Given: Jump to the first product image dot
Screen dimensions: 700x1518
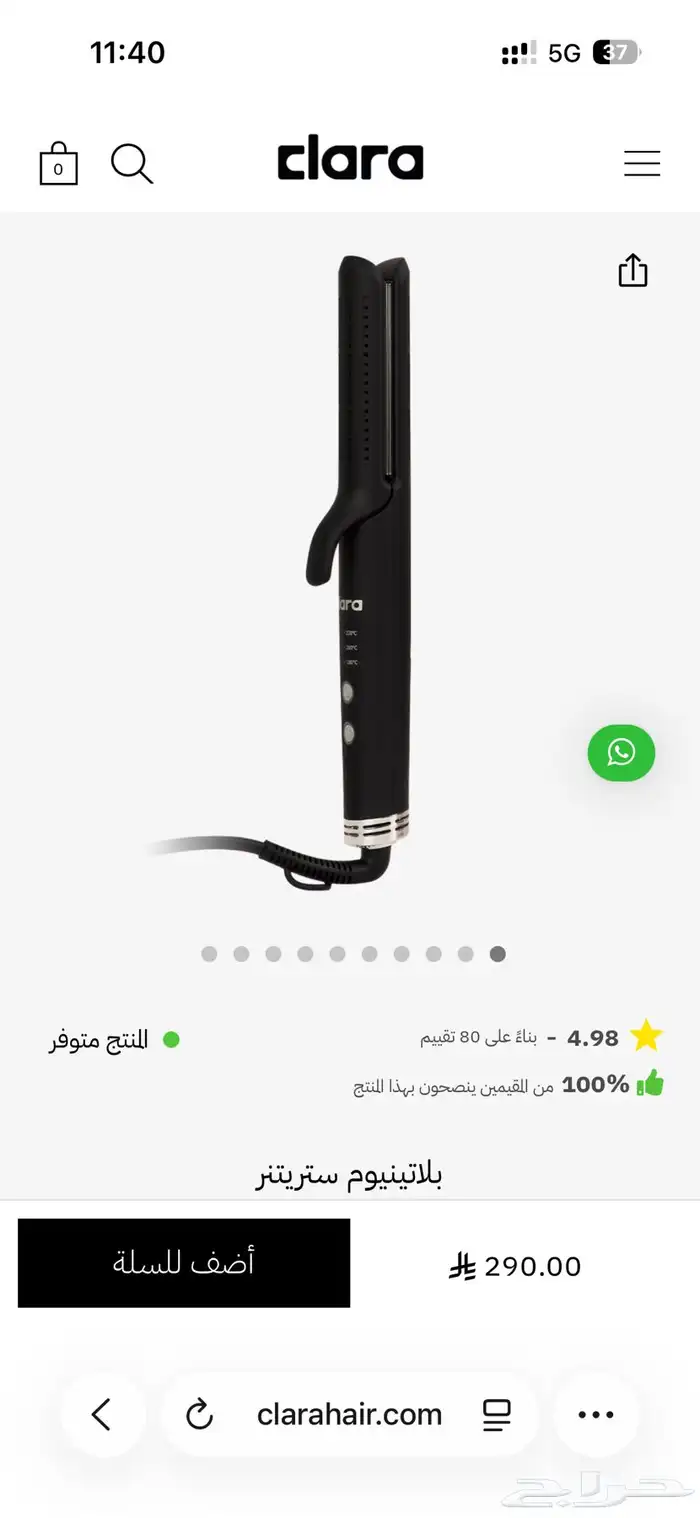Looking at the screenshot, I should 209,954.
